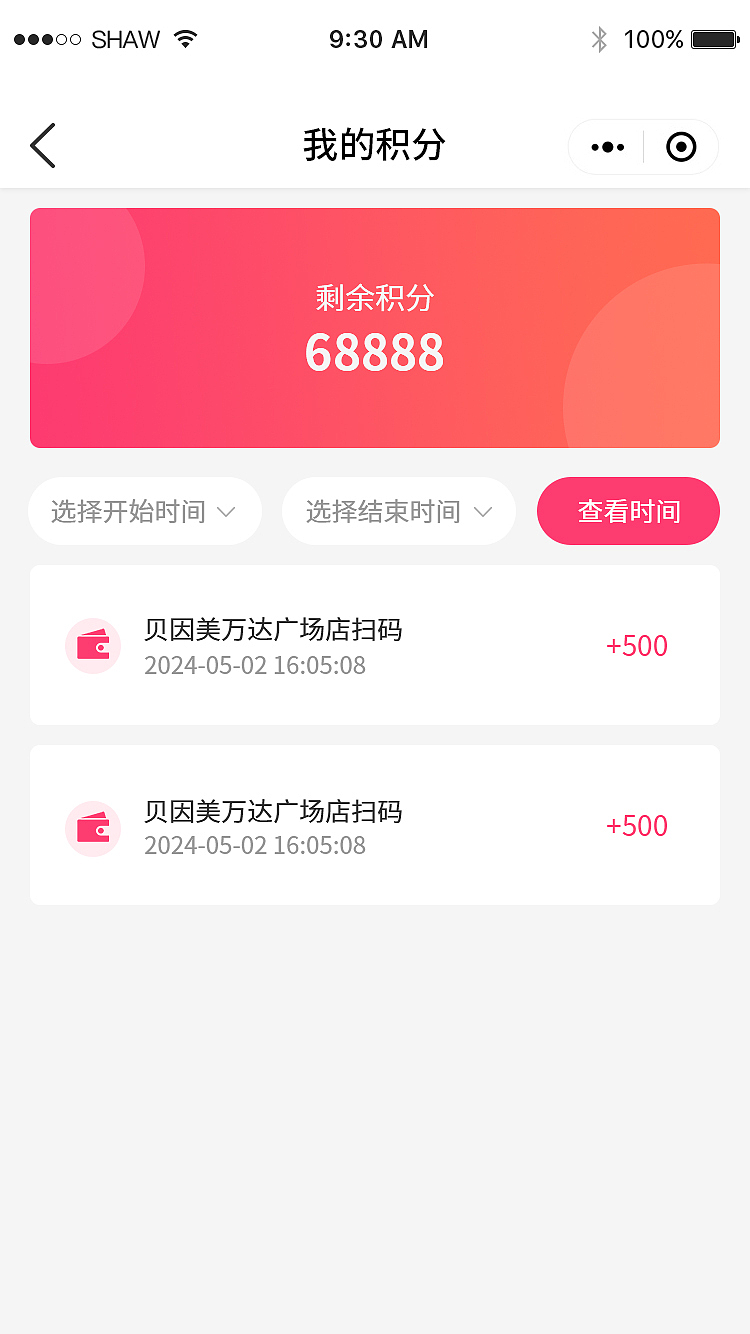Tap the first 贝因美万达广场店扫码 record
Image resolution: width=750 pixels, height=1334 pixels.
click(277, 631)
